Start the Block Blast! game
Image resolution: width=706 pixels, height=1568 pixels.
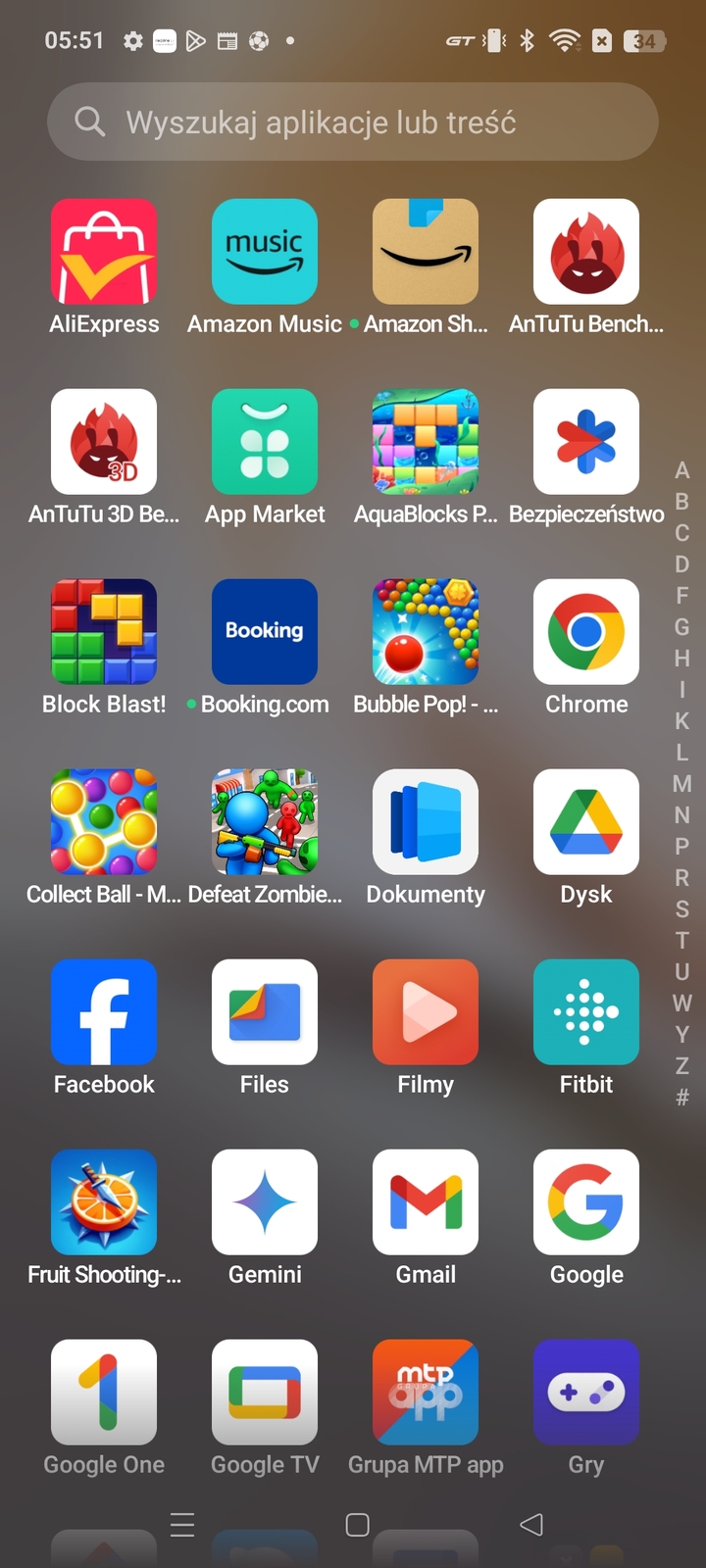tap(104, 632)
